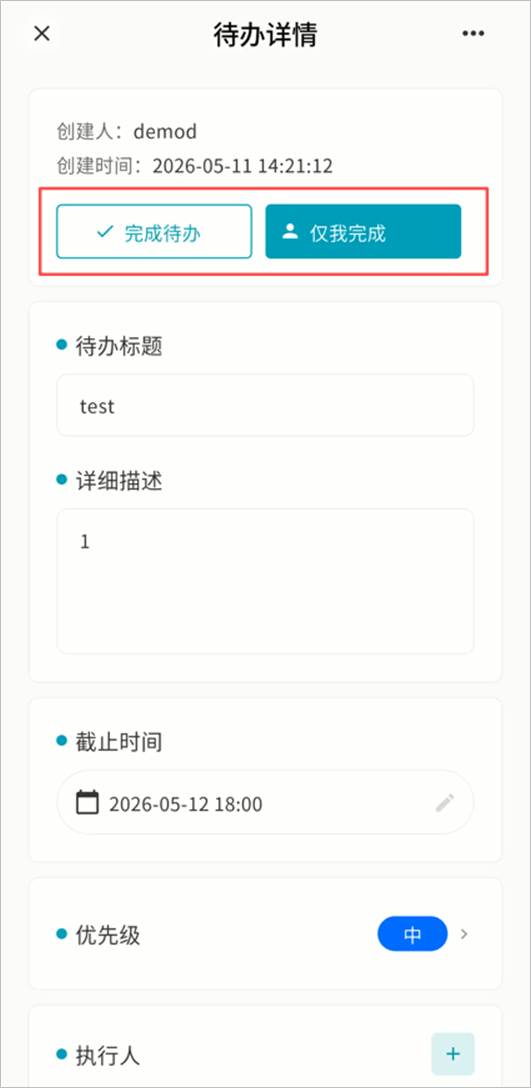Edit the 待办标题 field containing test
The width and height of the screenshot is (531, 1088).
265,406
